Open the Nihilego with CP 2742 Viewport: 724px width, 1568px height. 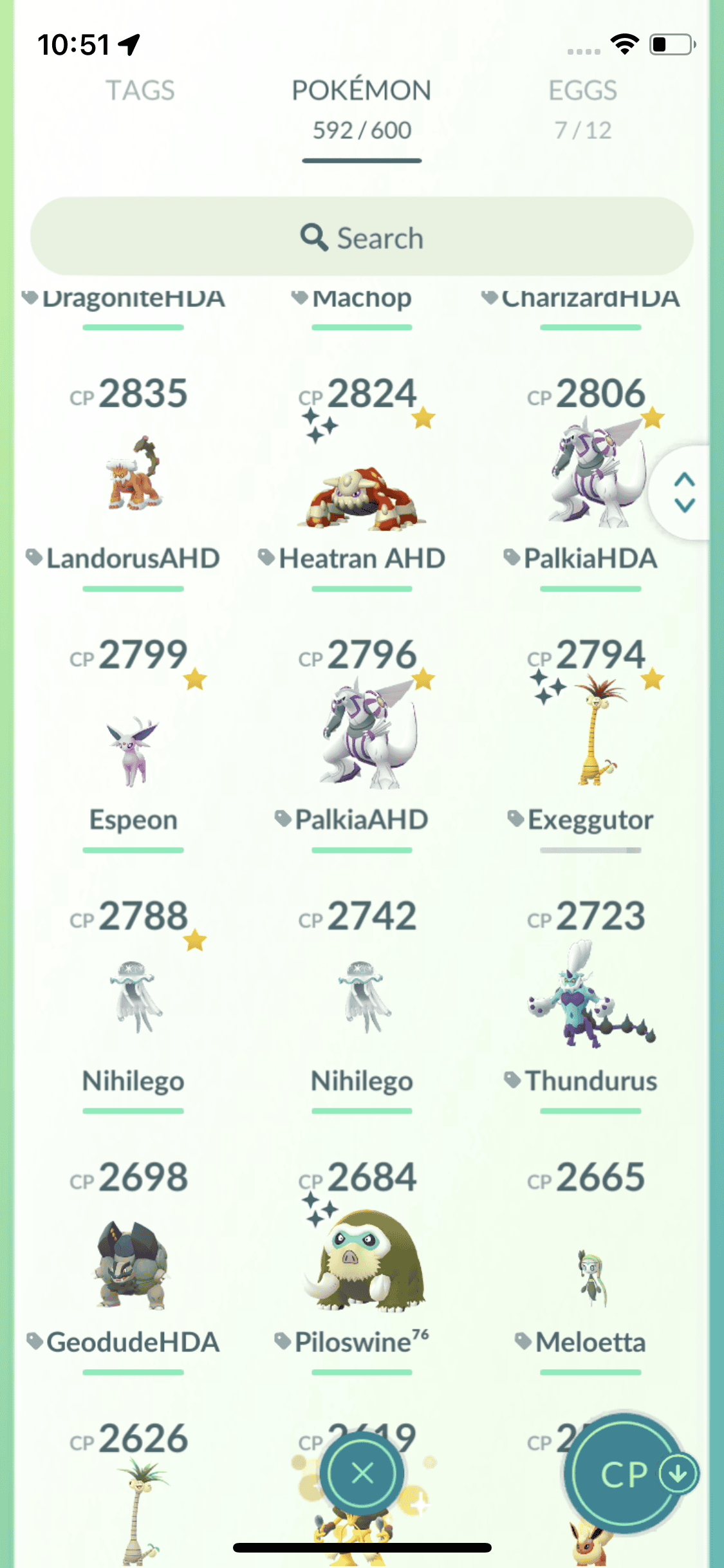pos(362,998)
